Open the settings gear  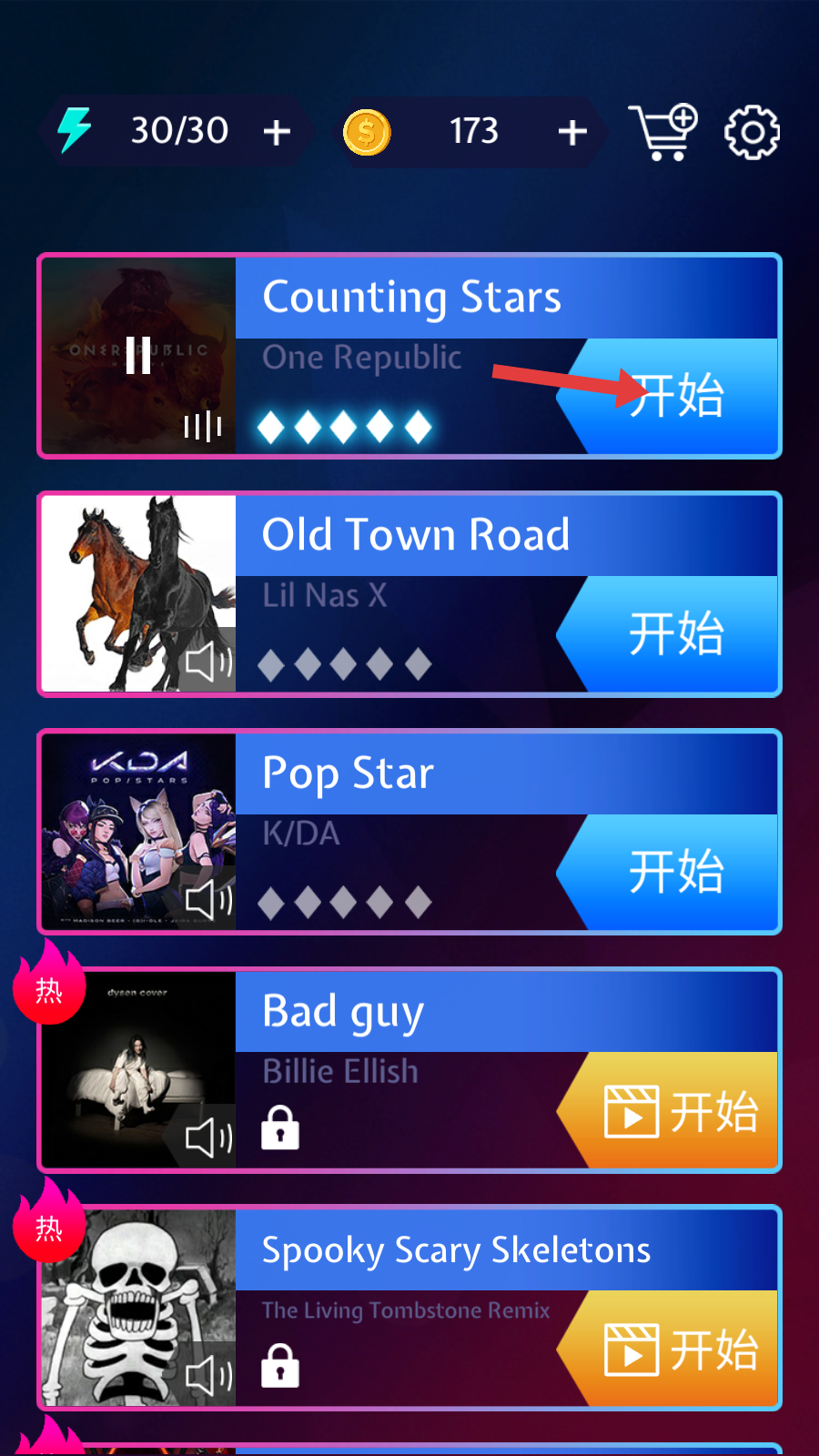click(752, 133)
